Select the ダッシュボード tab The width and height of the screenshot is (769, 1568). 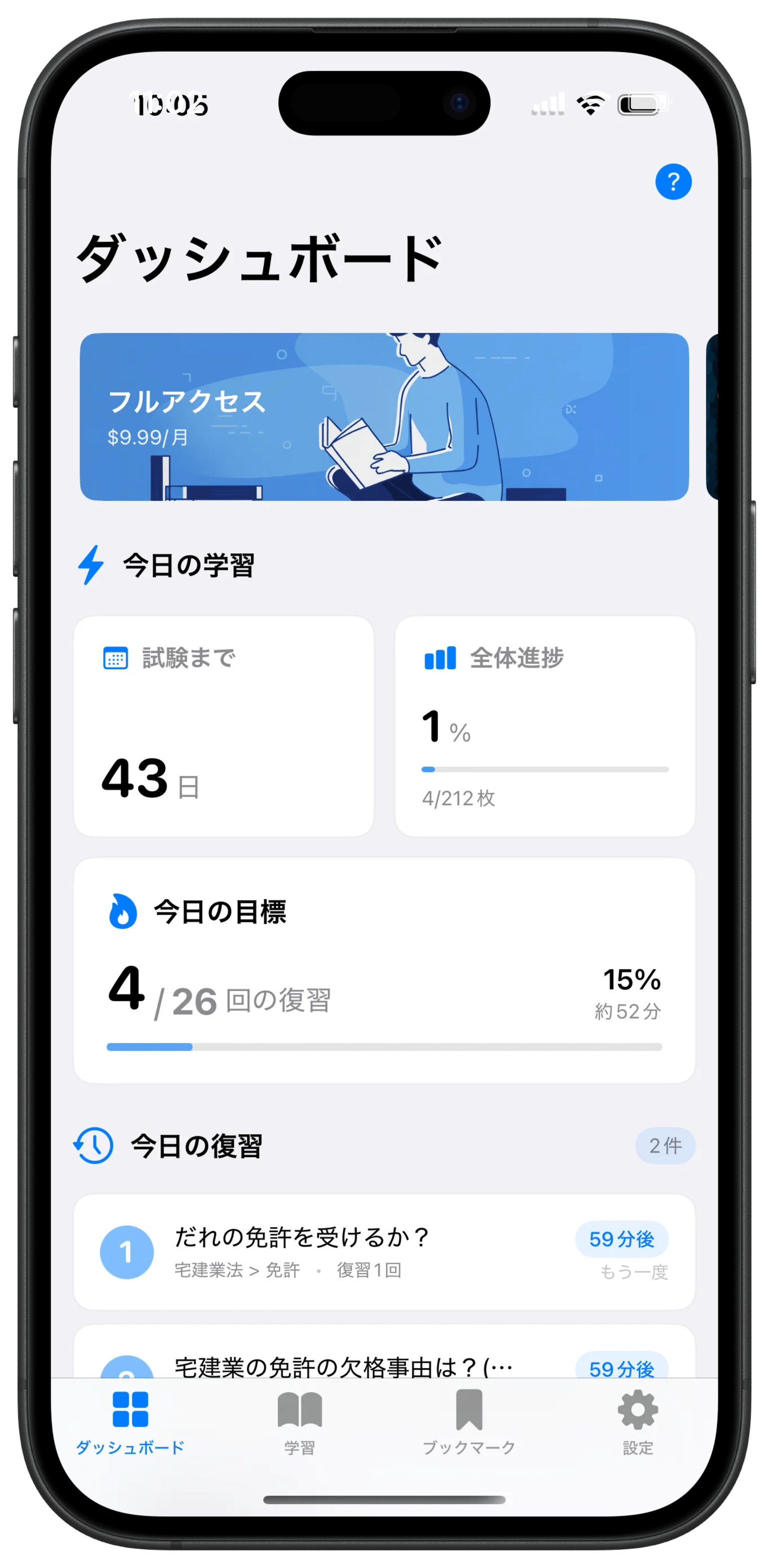(x=130, y=1422)
